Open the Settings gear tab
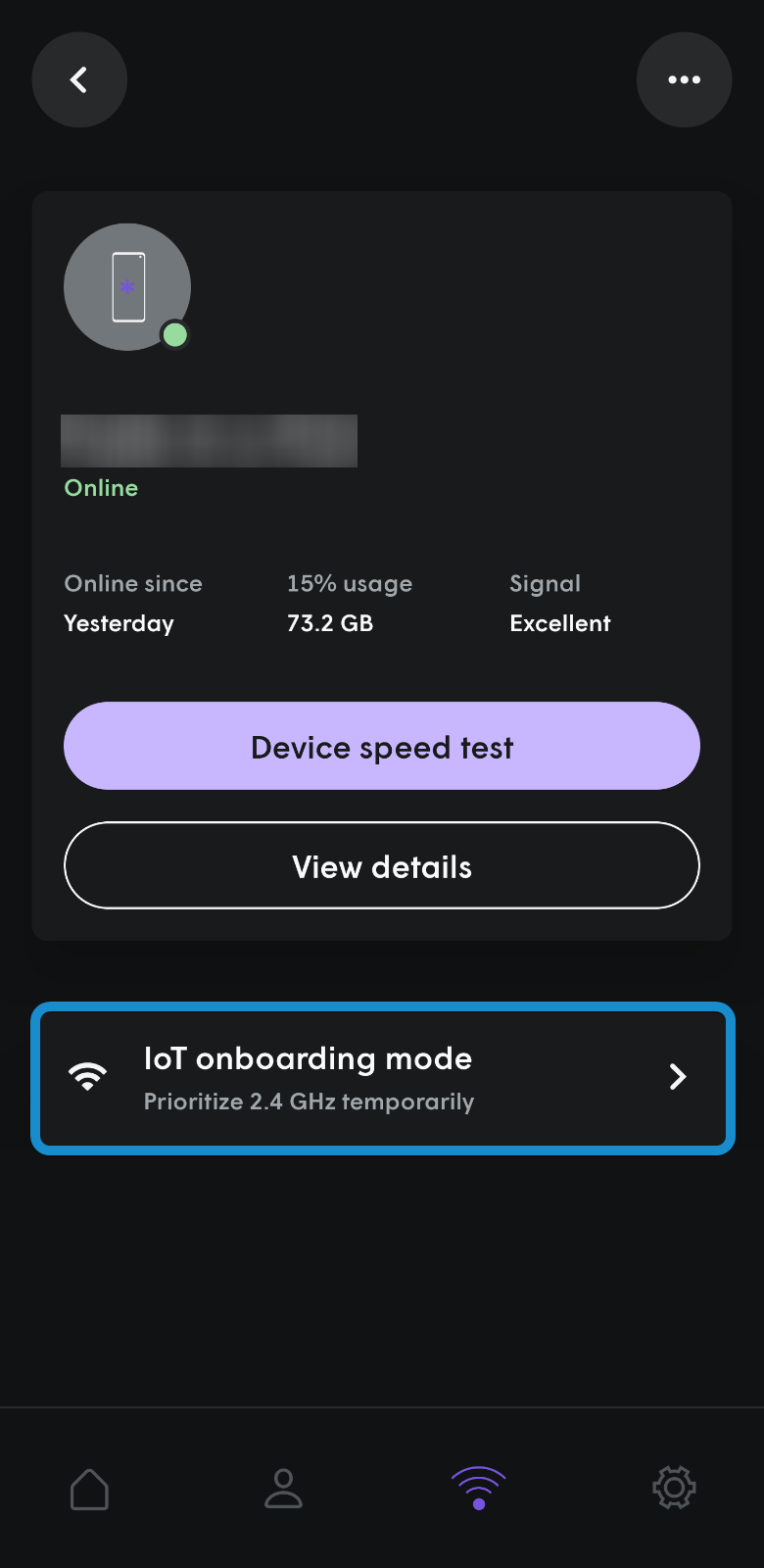 [674, 1489]
